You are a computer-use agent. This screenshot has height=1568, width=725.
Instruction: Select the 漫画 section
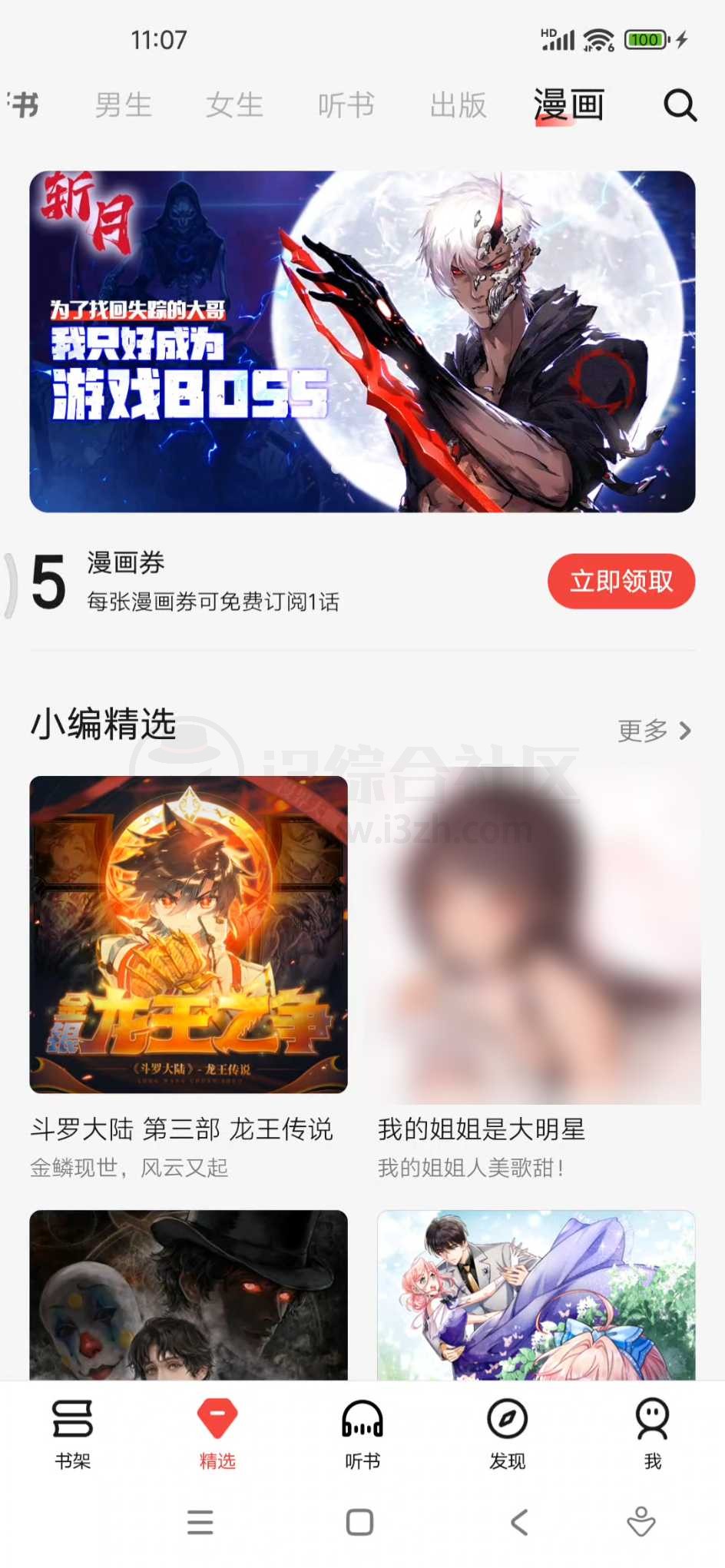tap(568, 104)
